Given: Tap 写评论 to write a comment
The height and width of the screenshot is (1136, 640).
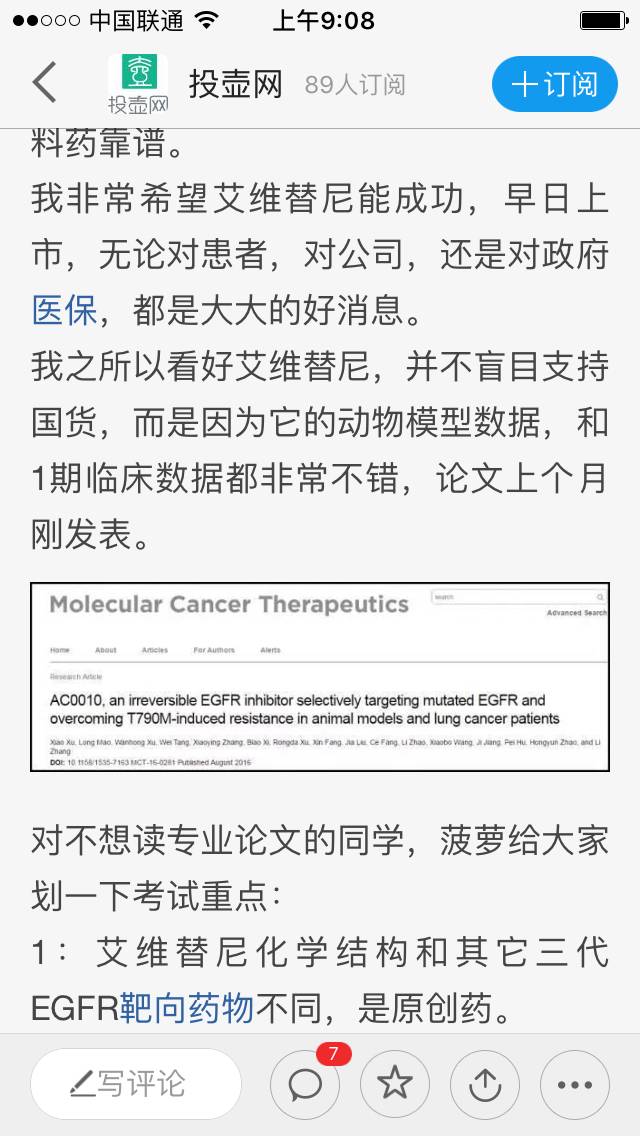Looking at the screenshot, I should click(136, 1084).
